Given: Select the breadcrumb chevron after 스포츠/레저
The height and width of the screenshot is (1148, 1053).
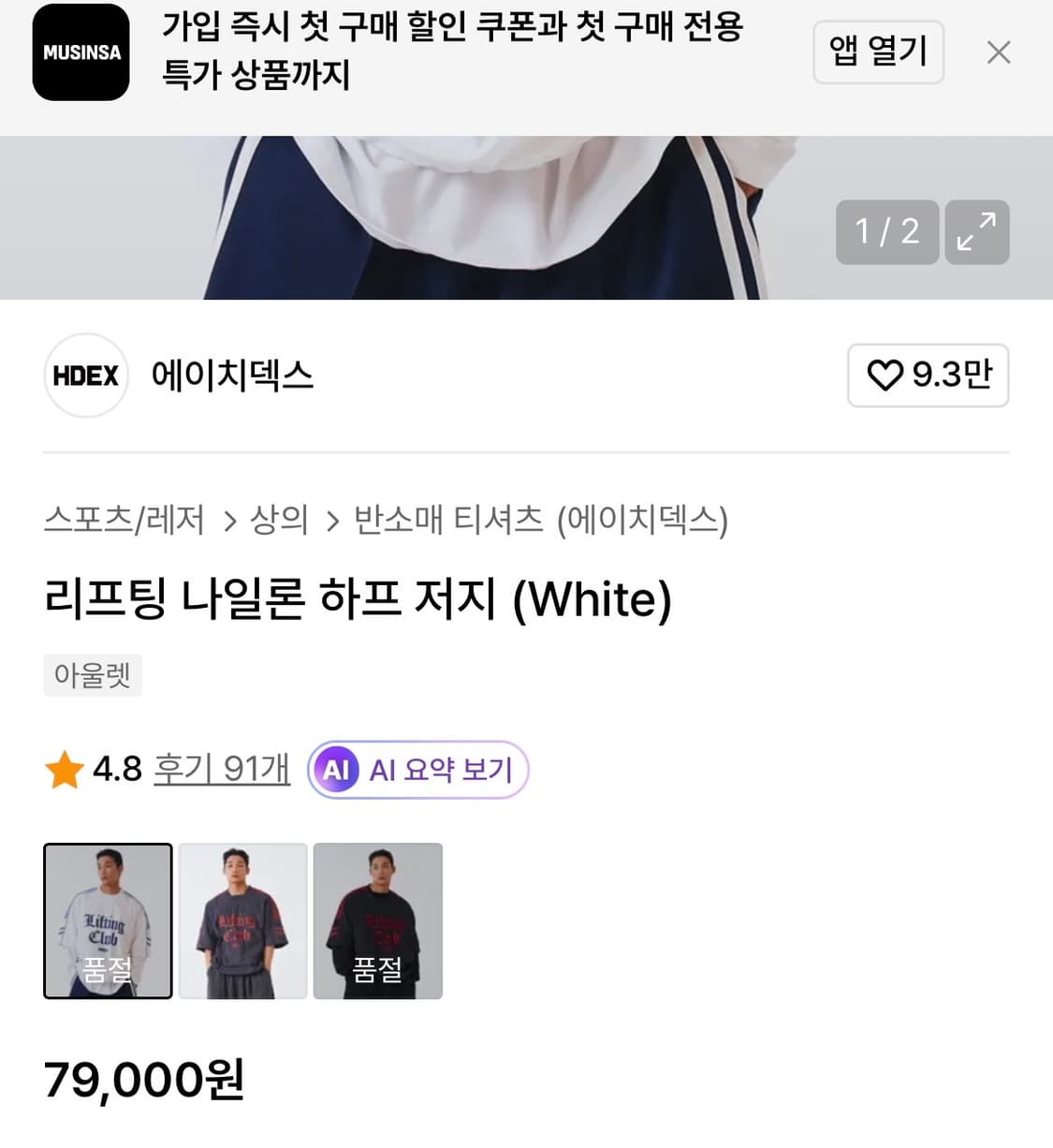Looking at the screenshot, I should click(x=229, y=521).
